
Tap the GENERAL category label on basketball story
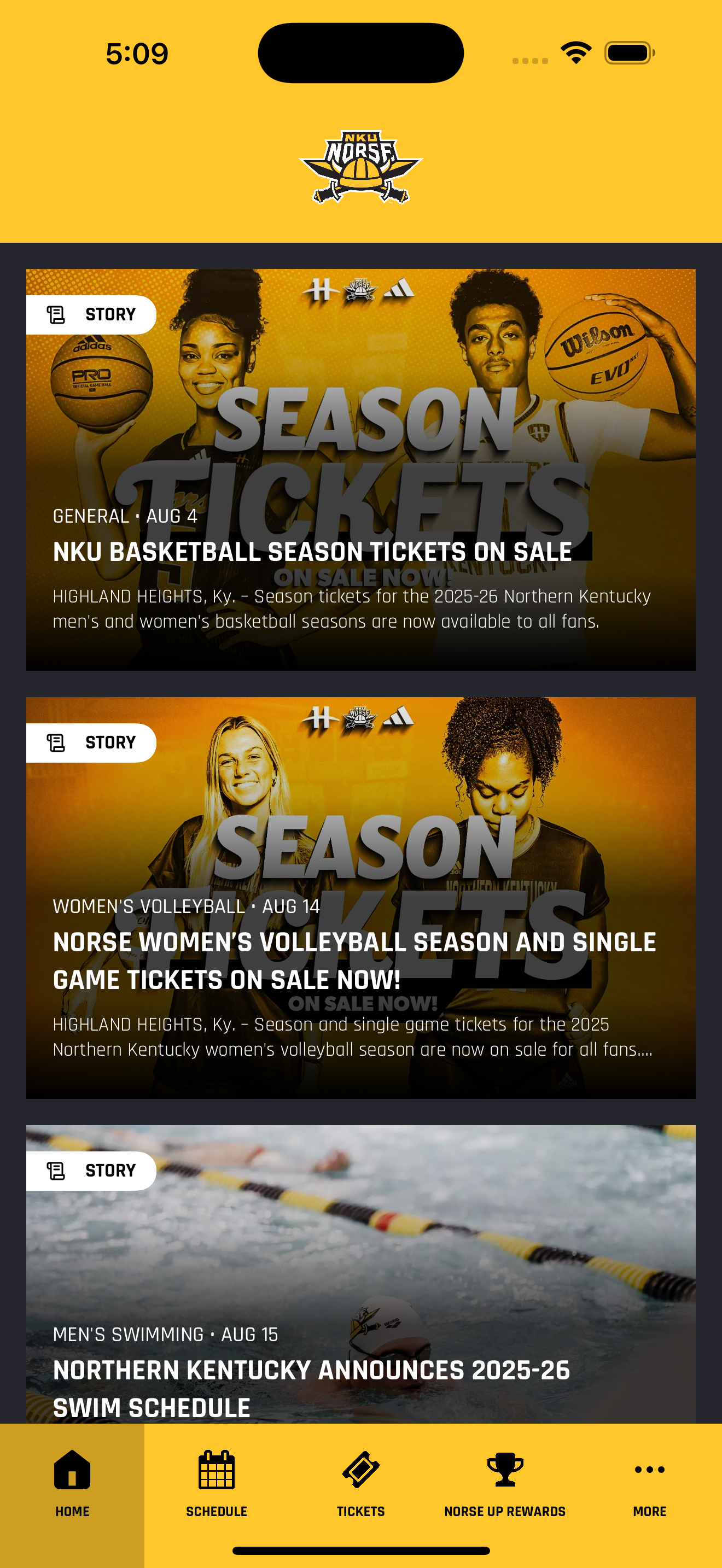click(90, 516)
